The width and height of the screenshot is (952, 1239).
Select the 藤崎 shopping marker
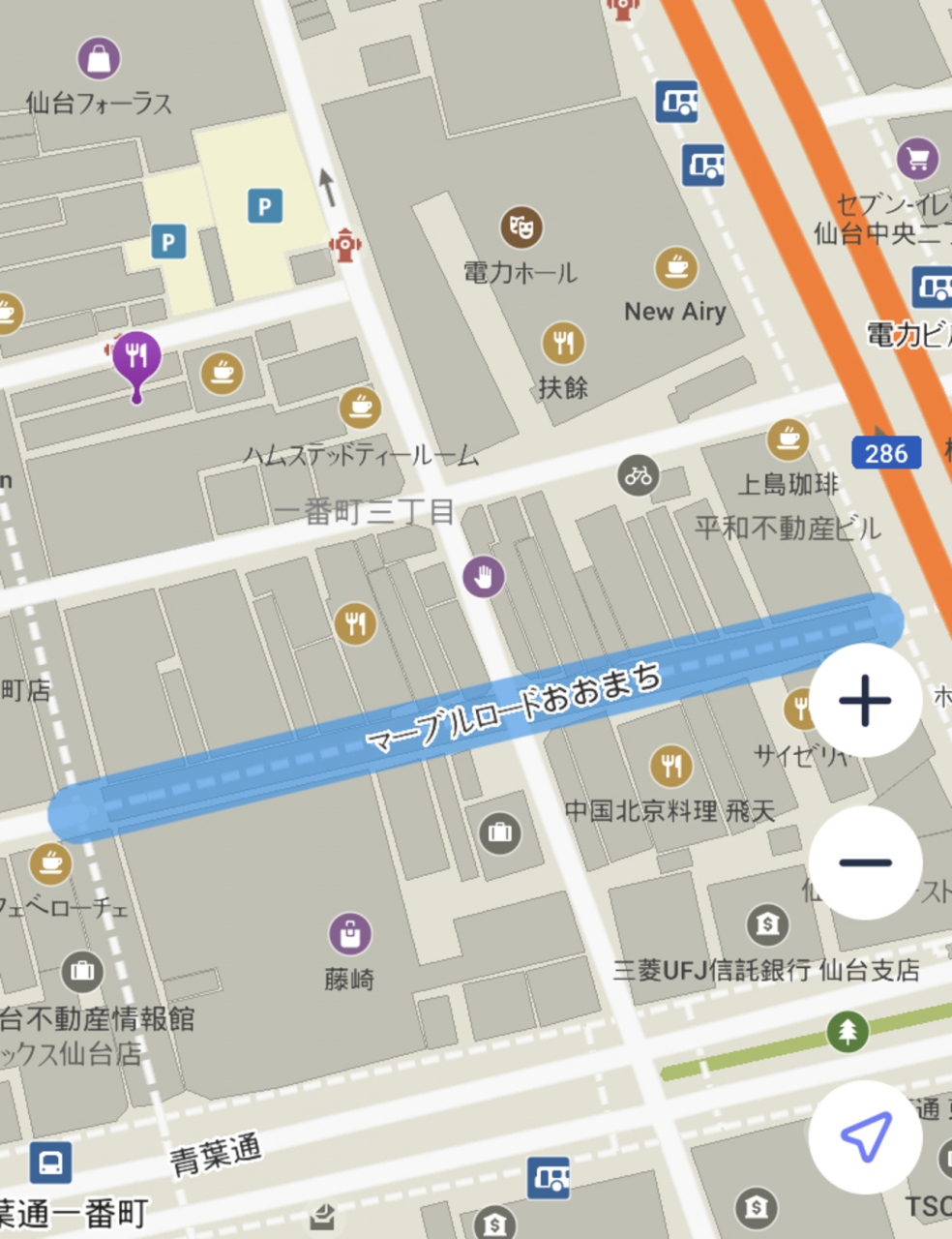pyautogui.click(x=349, y=934)
